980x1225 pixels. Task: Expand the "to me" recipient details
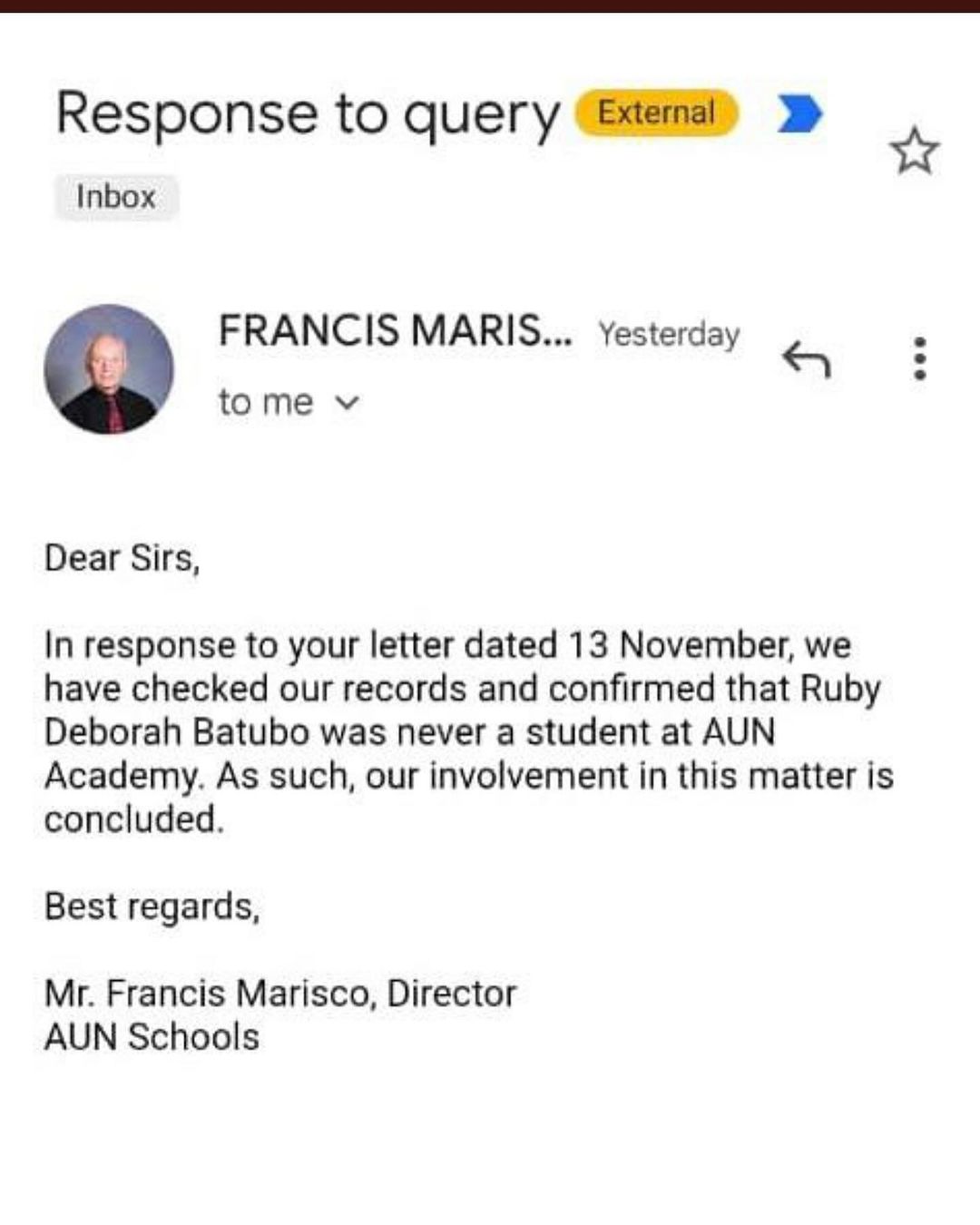coord(347,402)
